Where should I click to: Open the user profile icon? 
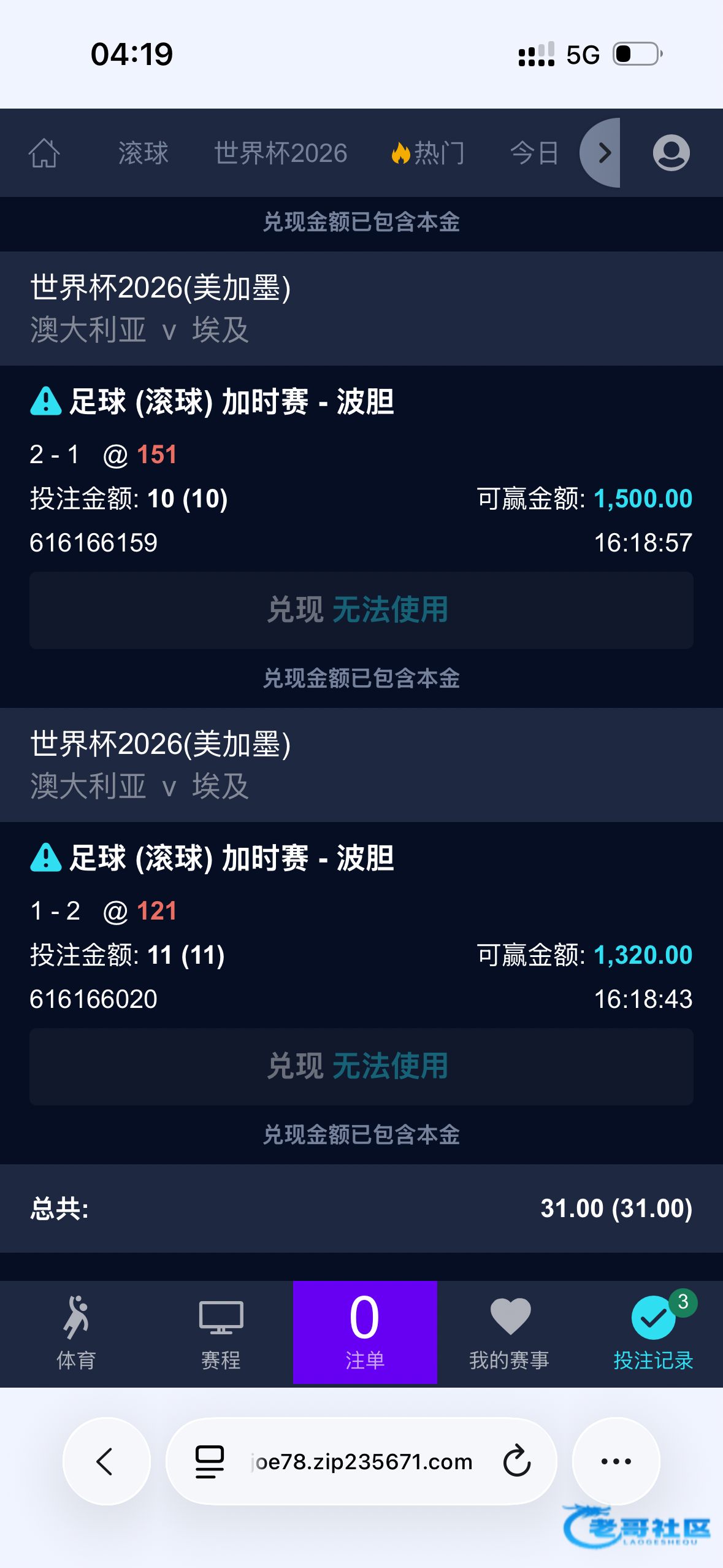[671, 153]
